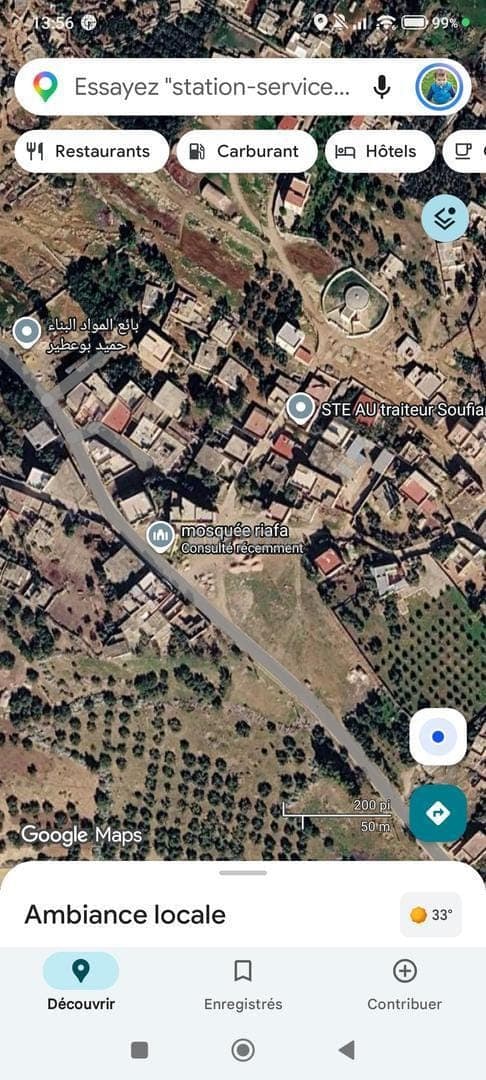486x1080 pixels.
Task: Open the Google Maps search box
Action: click(x=213, y=87)
